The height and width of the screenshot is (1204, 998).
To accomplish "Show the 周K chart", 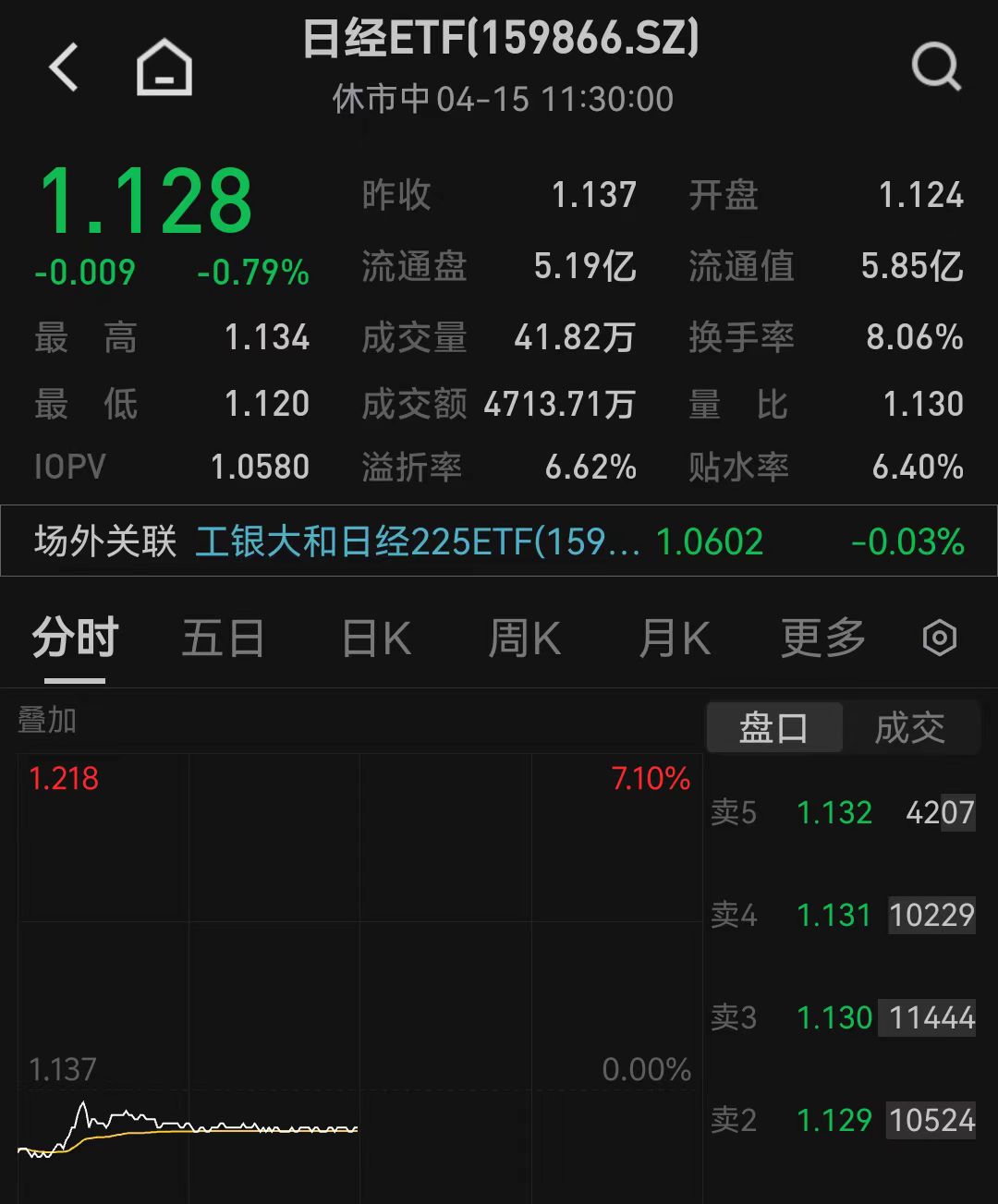I will 524,638.
